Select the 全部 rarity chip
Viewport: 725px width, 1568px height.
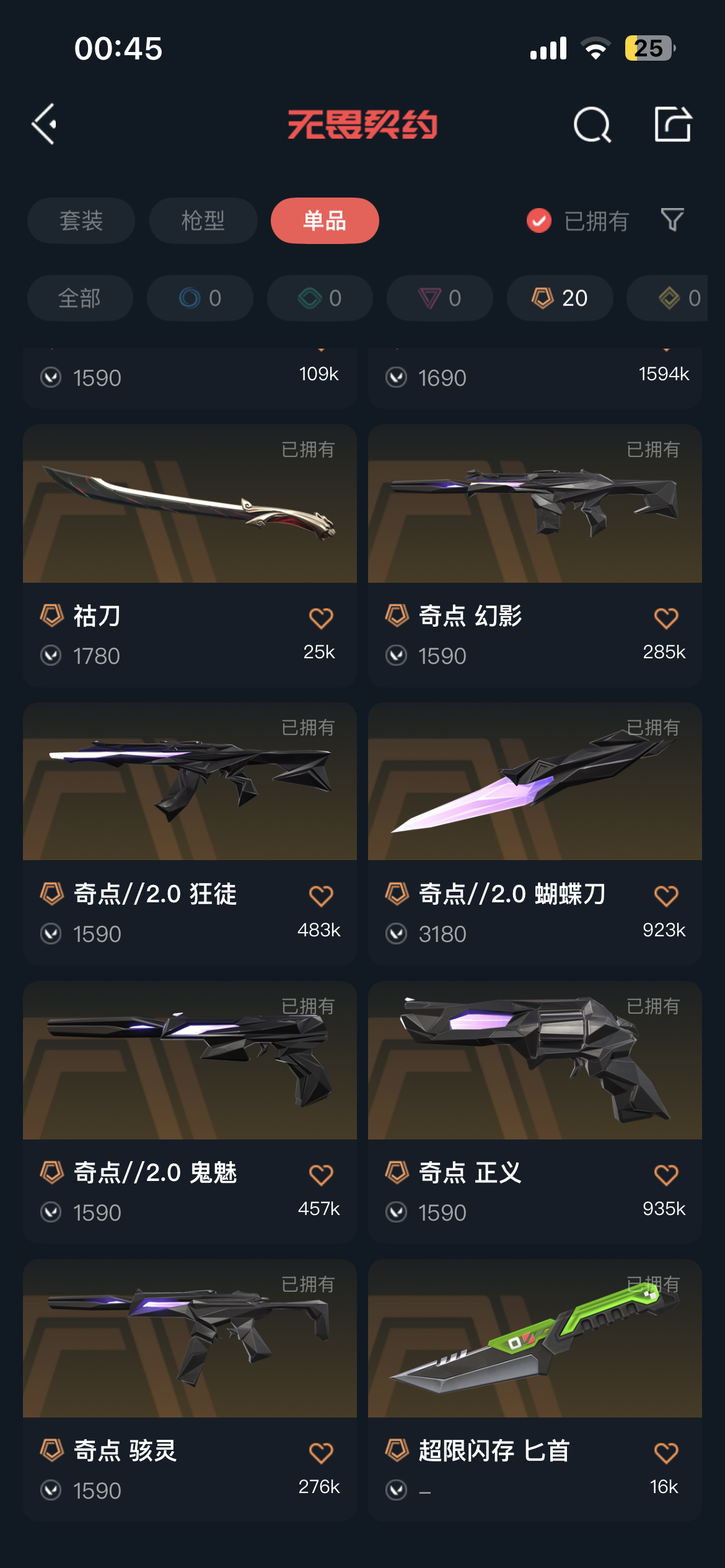pos(80,298)
